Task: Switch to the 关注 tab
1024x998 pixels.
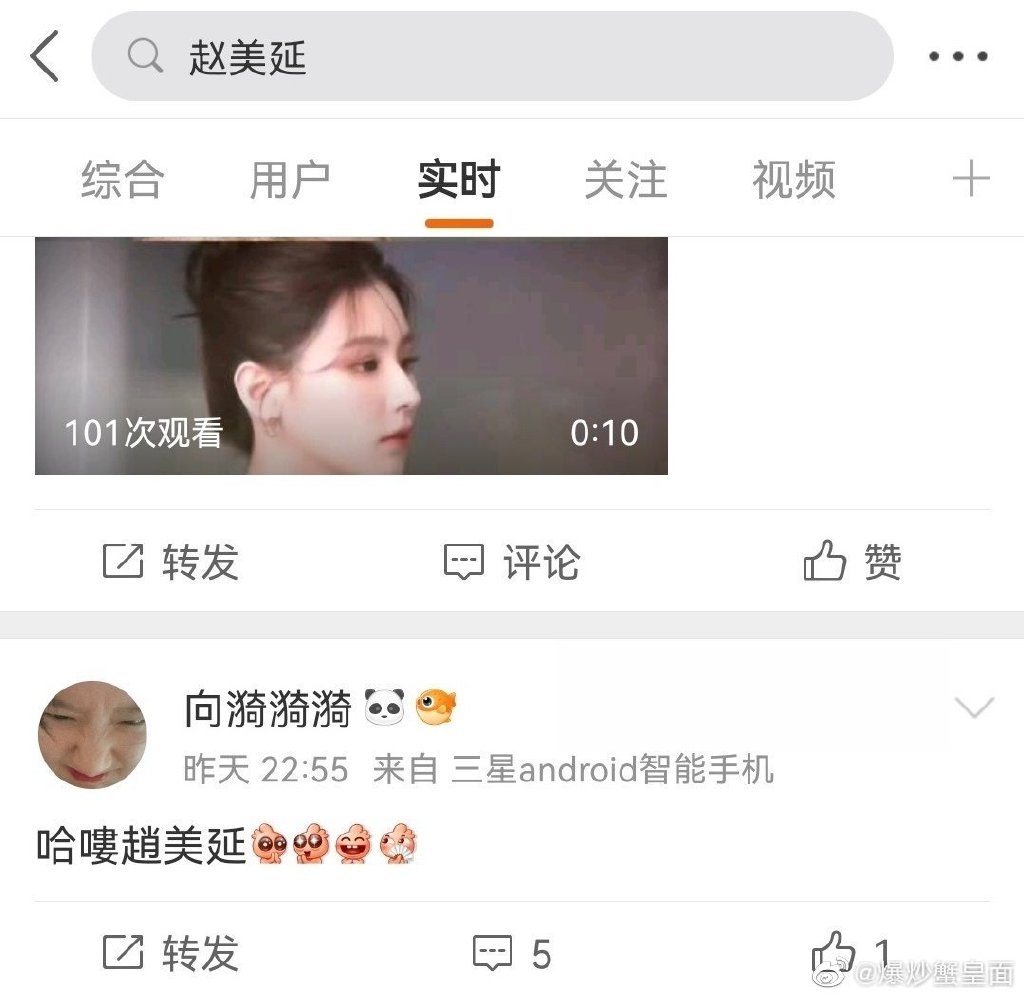Action: coord(625,181)
